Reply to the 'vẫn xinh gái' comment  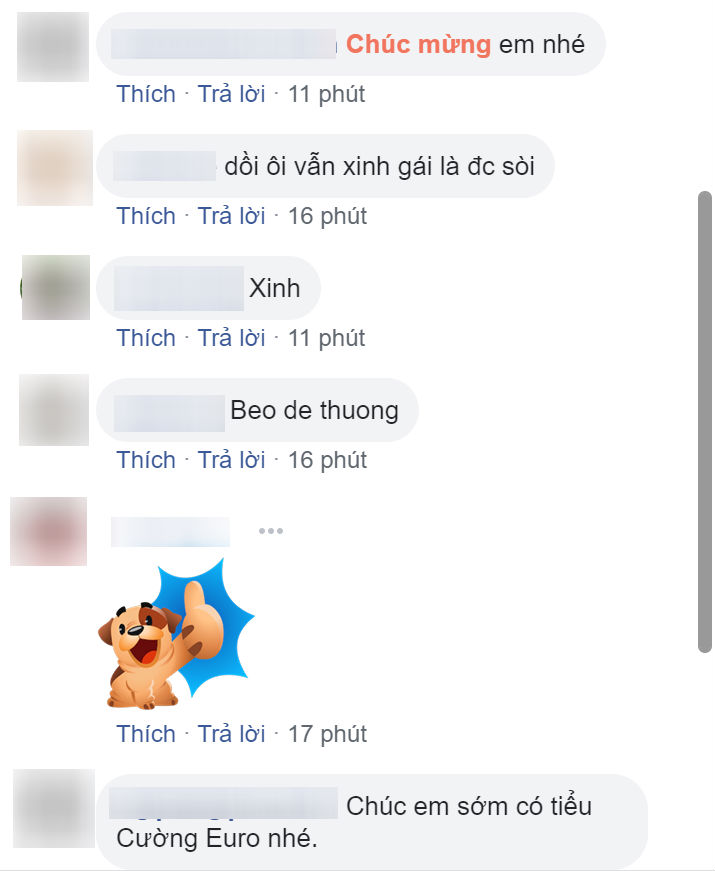(x=231, y=216)
